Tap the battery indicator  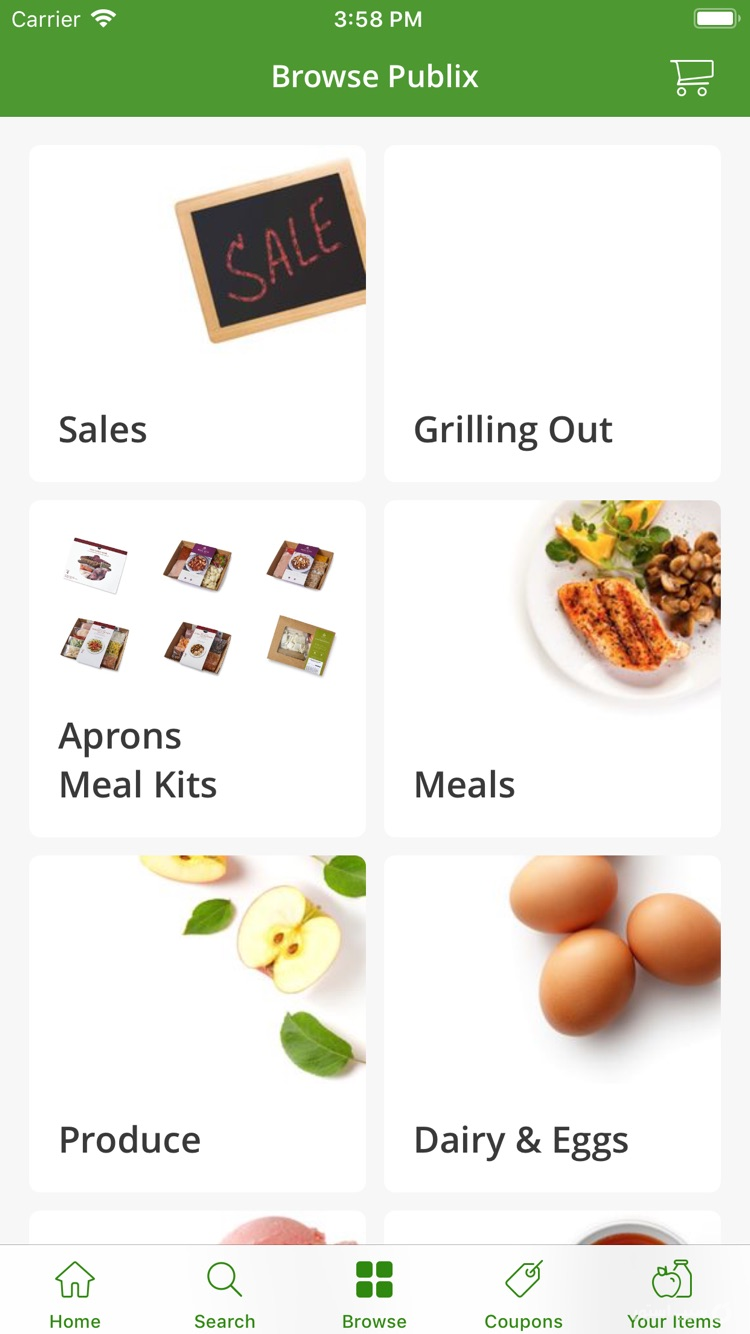click(715, 17)
